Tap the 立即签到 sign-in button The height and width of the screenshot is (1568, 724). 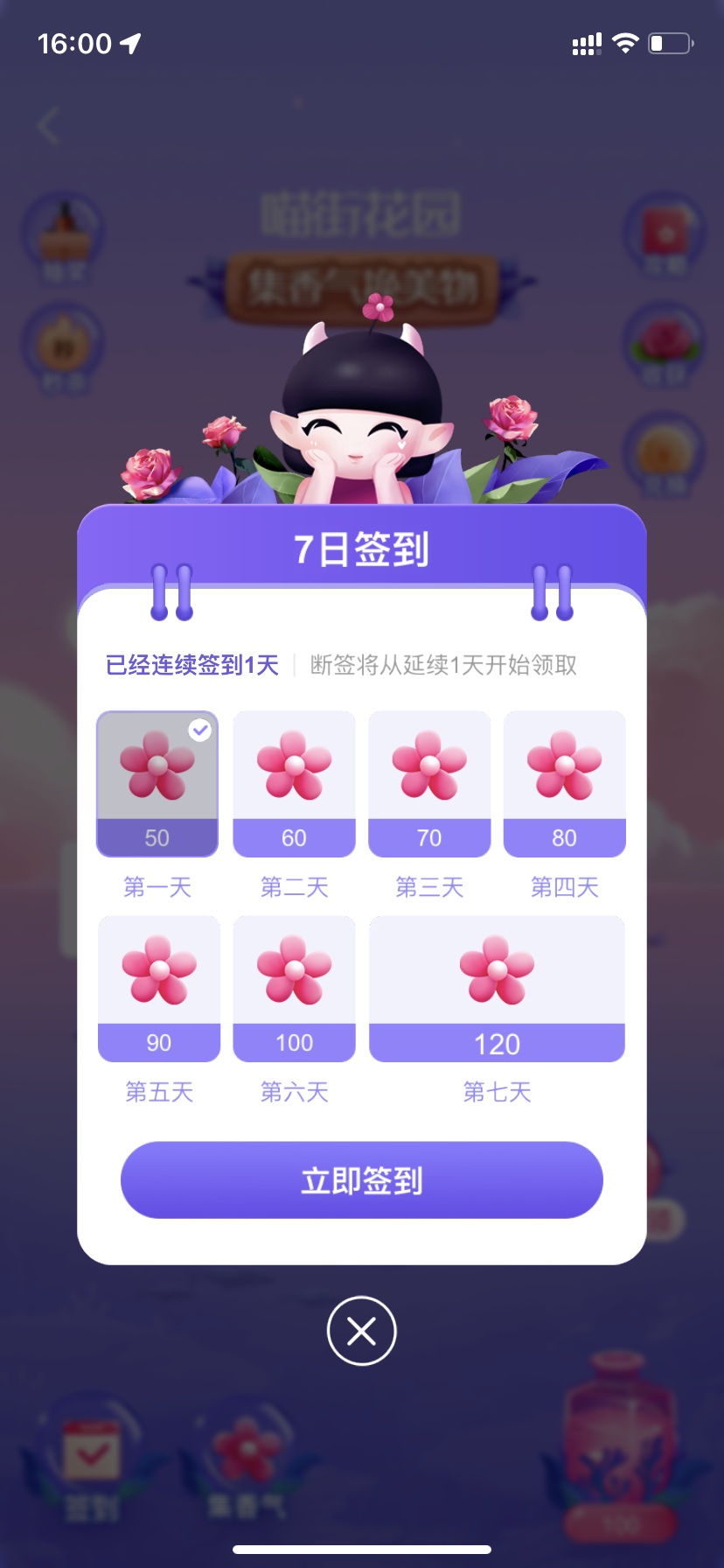pyautogui.click(x=361, y=1179)
